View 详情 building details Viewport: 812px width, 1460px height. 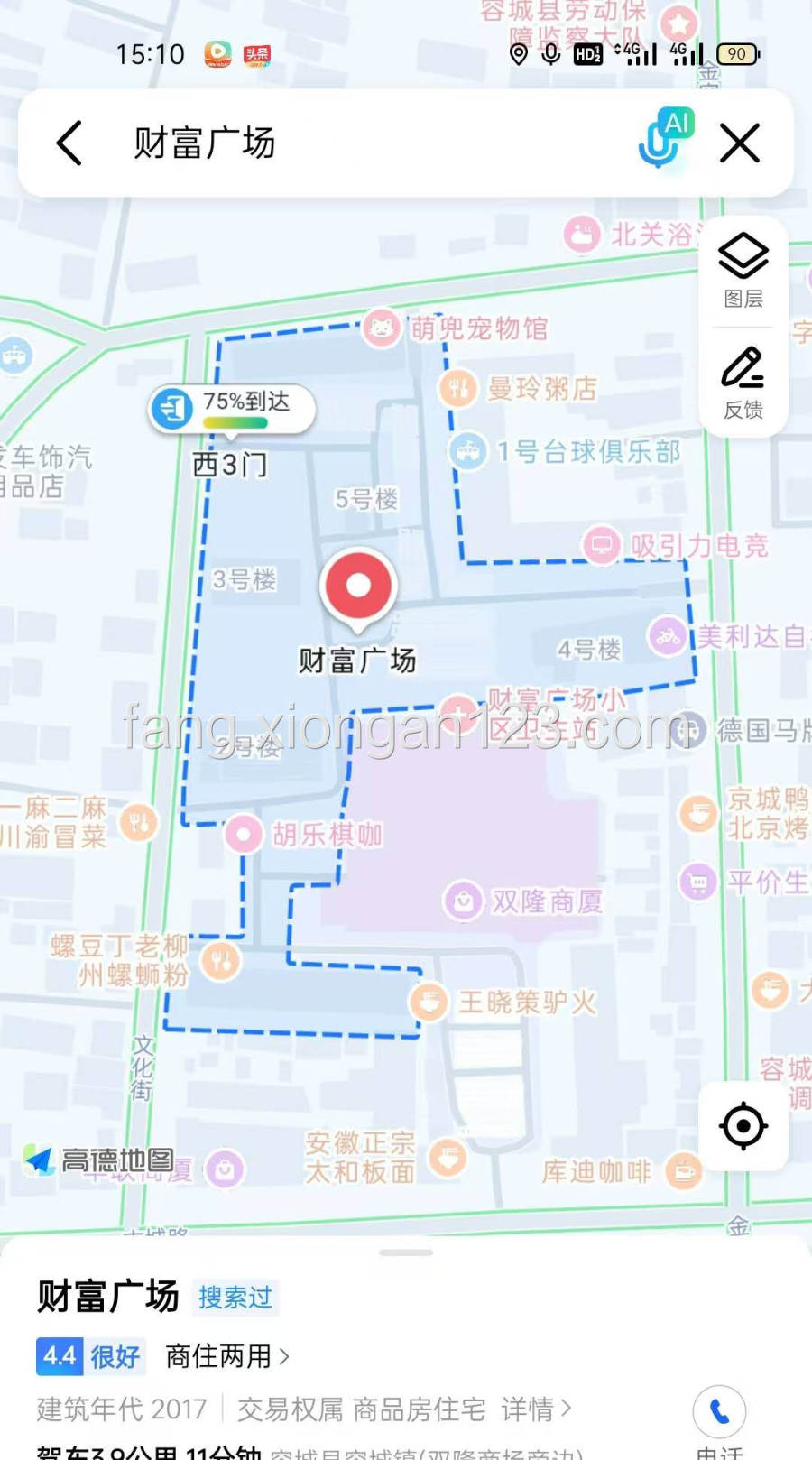coord(536,1409)
